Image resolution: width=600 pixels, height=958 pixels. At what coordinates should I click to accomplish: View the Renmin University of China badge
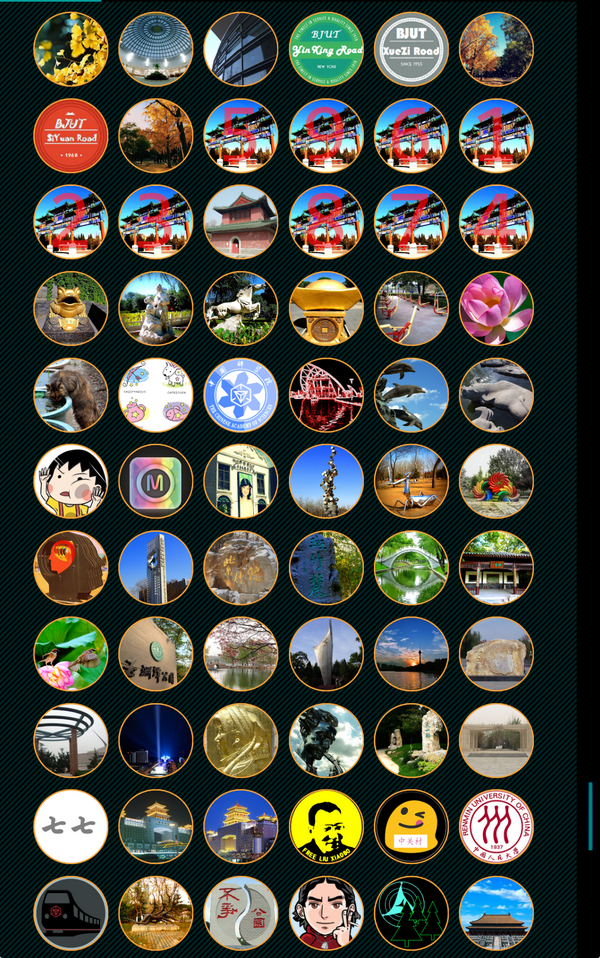[496, 827]
